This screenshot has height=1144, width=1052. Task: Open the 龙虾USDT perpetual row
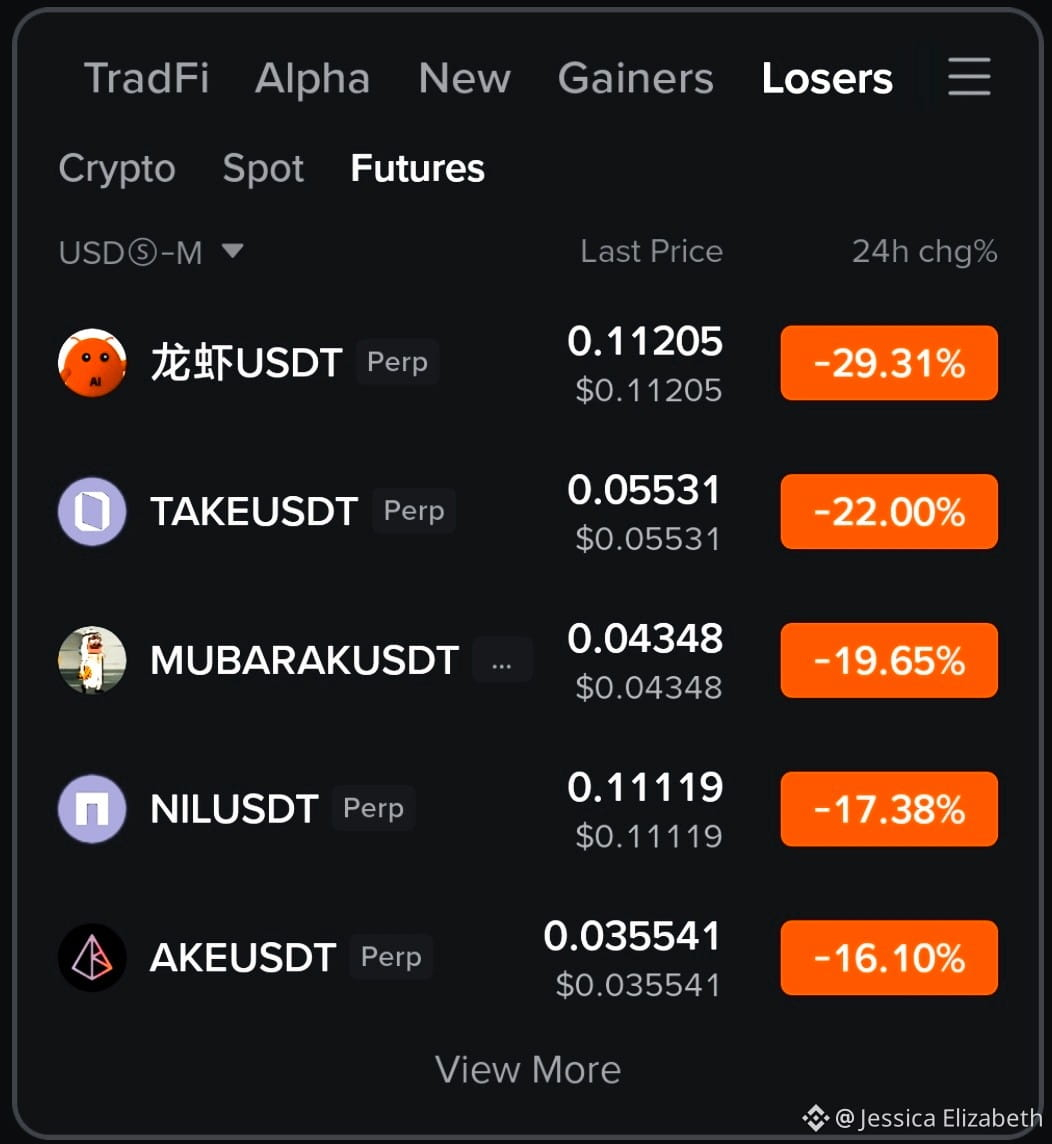point(527,363)
